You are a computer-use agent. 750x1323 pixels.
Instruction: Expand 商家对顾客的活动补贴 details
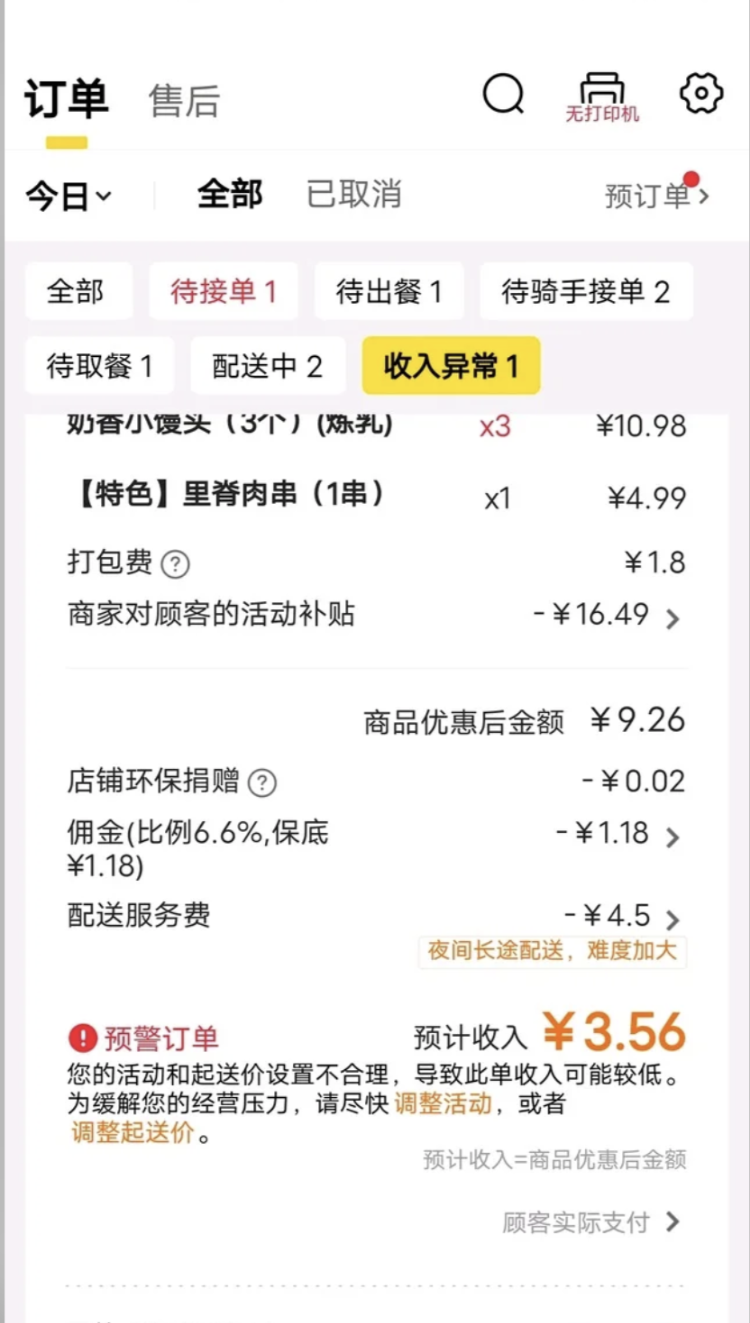(x=672, y=619)
